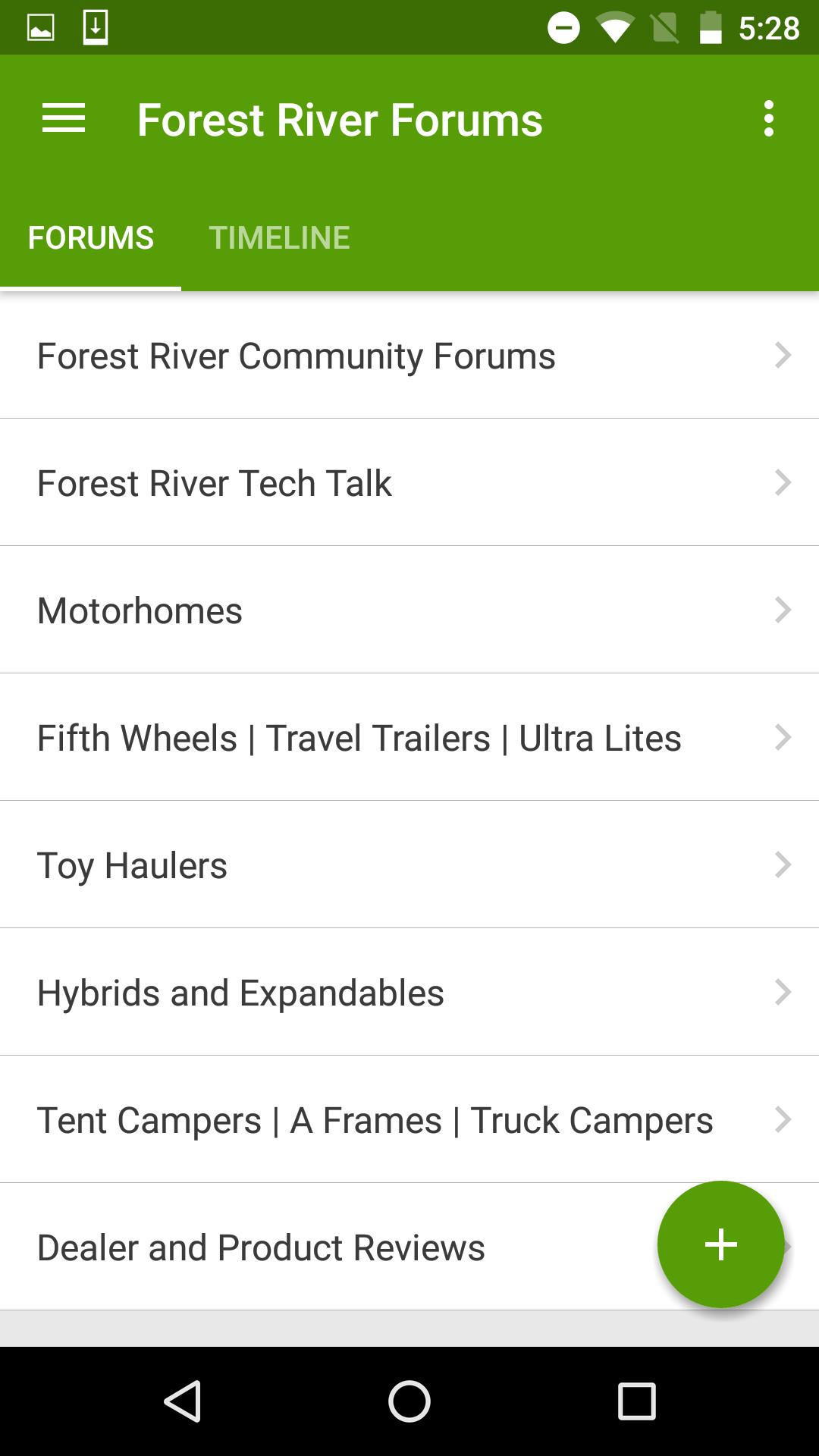
Task: Tap the floating plus button to compose
Action: tap(720, 1244)
